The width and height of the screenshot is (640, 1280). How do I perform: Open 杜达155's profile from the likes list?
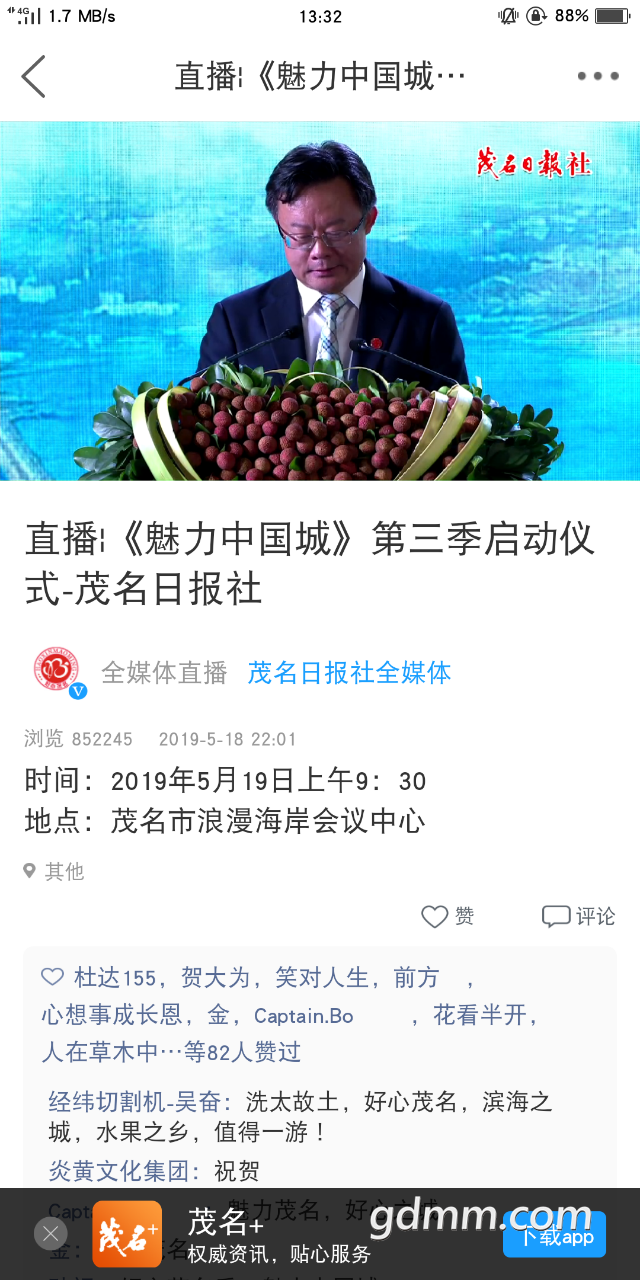click(115, 978)
